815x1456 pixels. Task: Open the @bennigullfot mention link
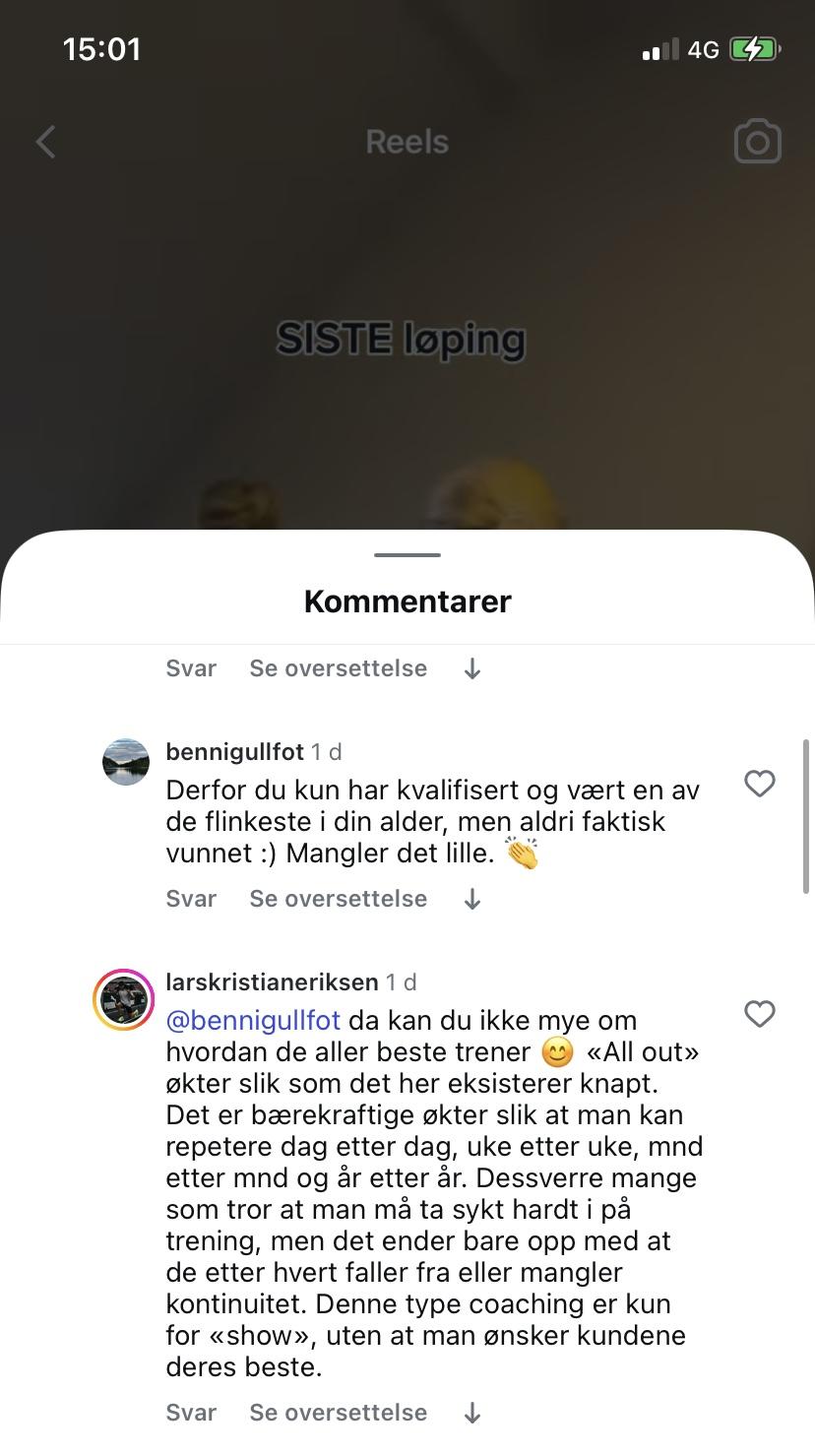click(254, 1020)
